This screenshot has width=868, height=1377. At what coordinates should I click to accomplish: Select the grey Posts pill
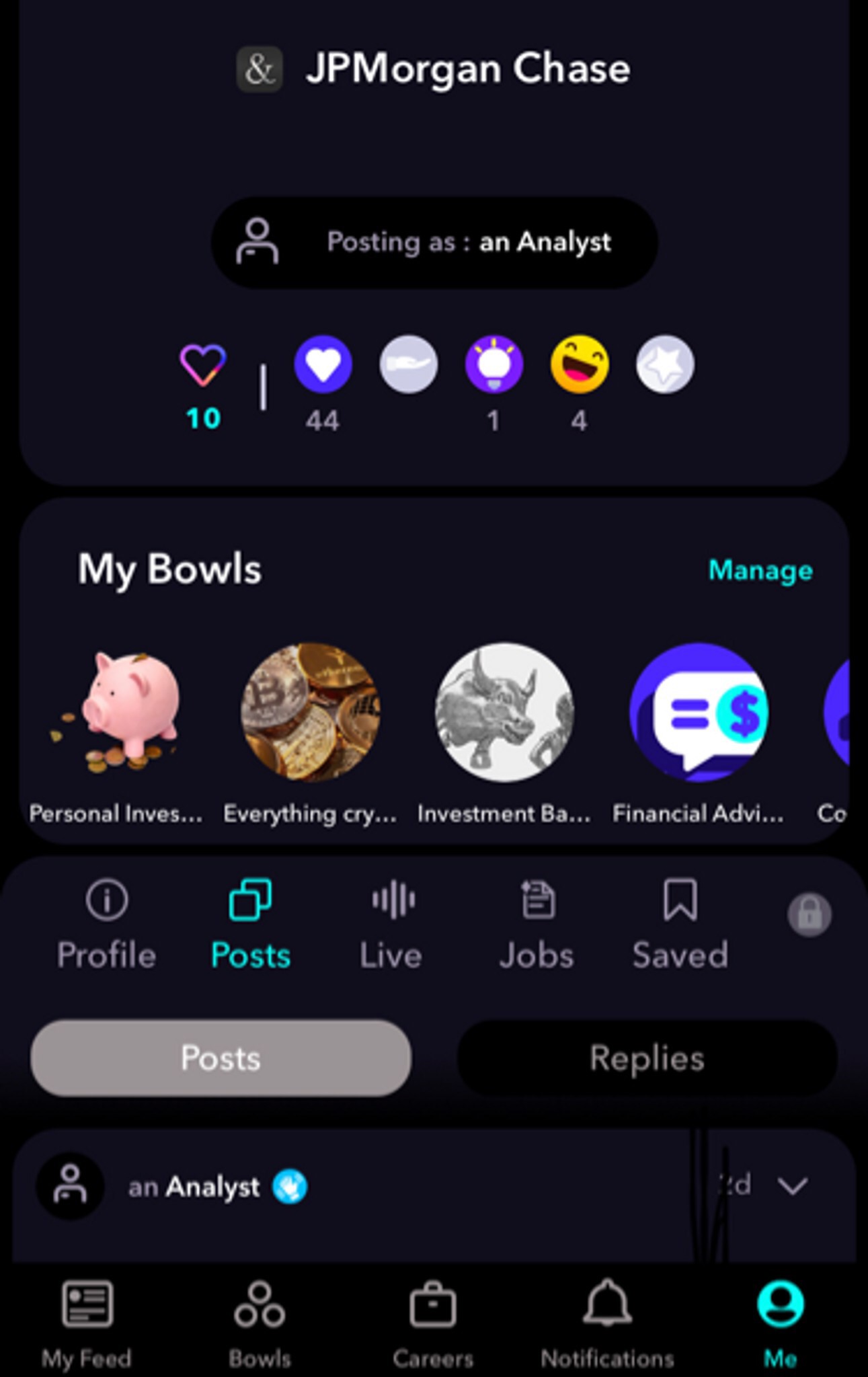click(221, 1058)
